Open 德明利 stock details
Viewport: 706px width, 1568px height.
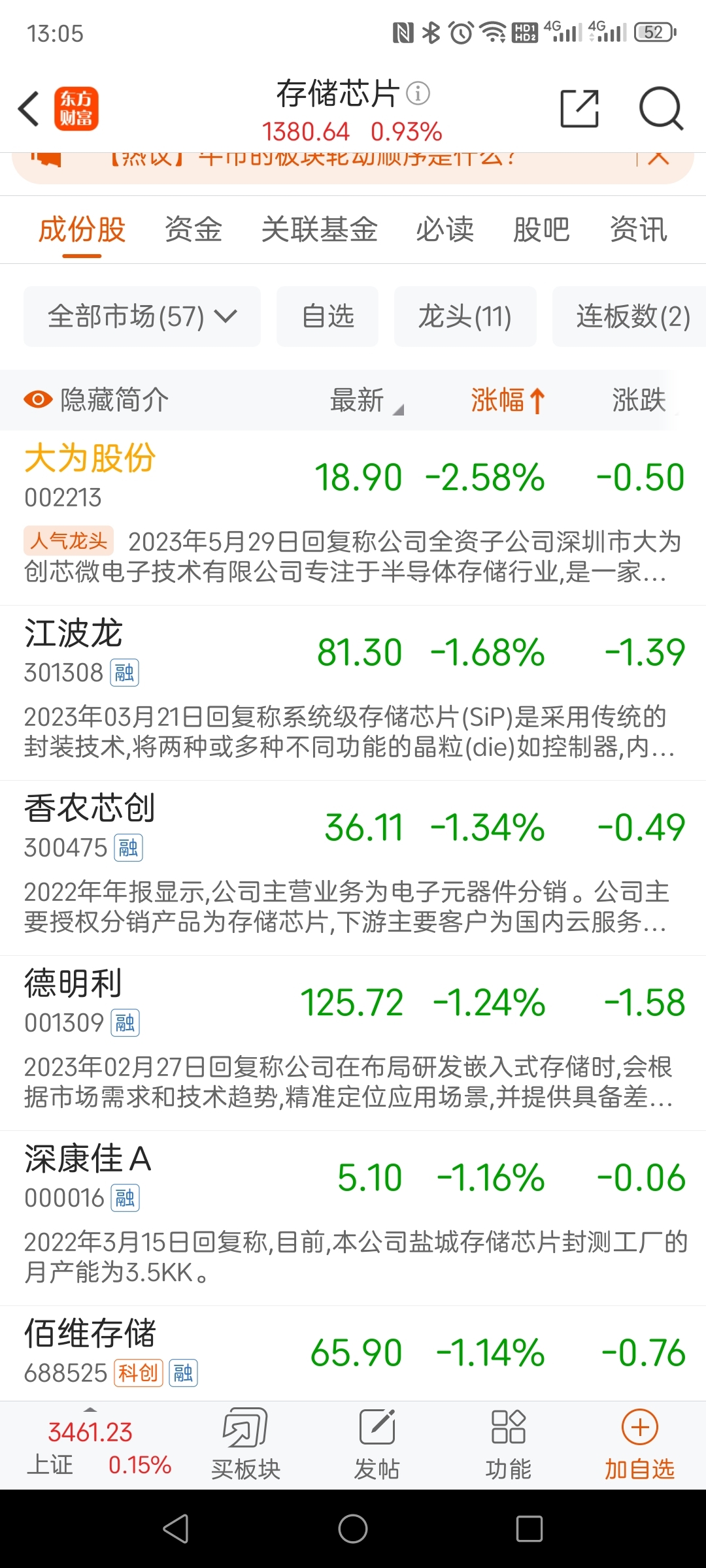[x=353, y=1043]
